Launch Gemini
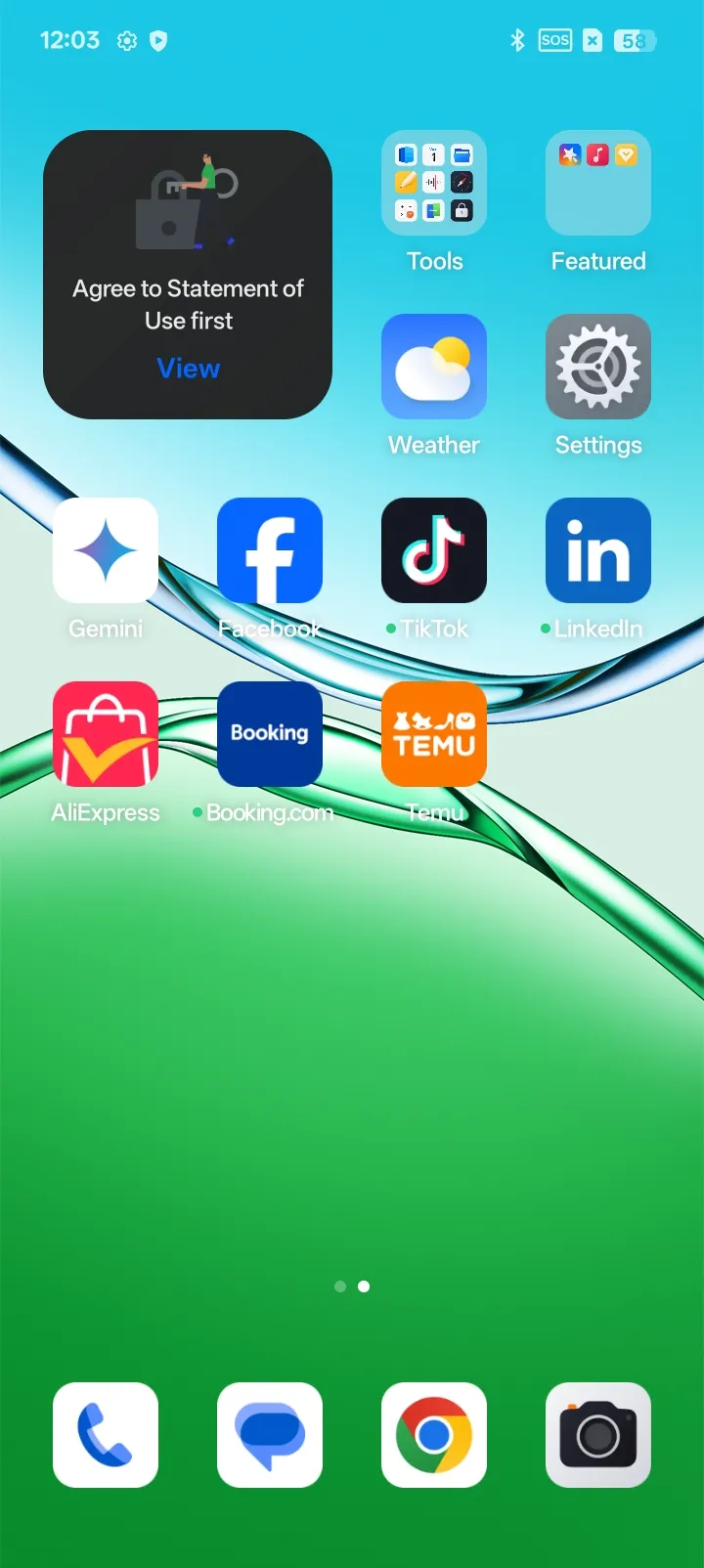 (106, 550)
